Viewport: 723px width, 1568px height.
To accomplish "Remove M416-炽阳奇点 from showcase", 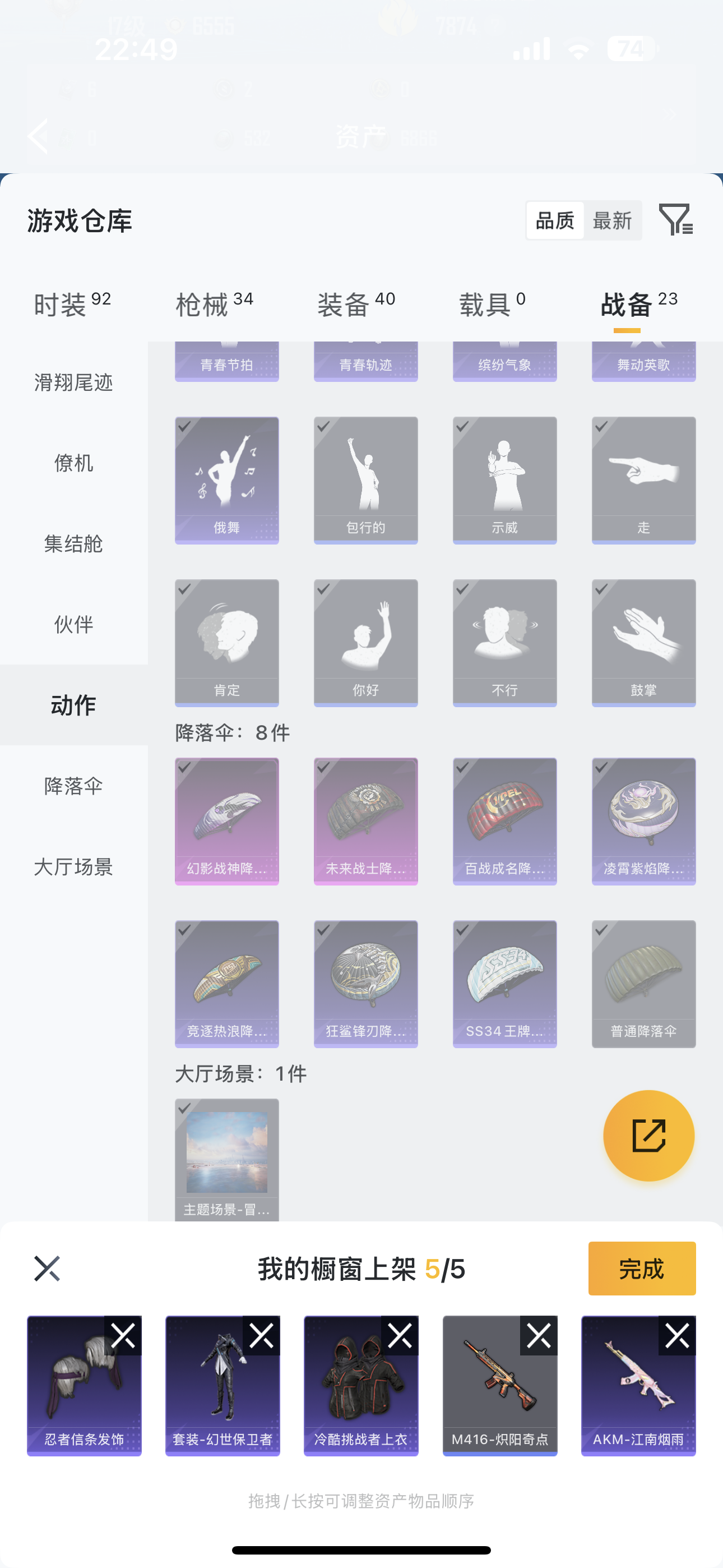I will 539,1336.
